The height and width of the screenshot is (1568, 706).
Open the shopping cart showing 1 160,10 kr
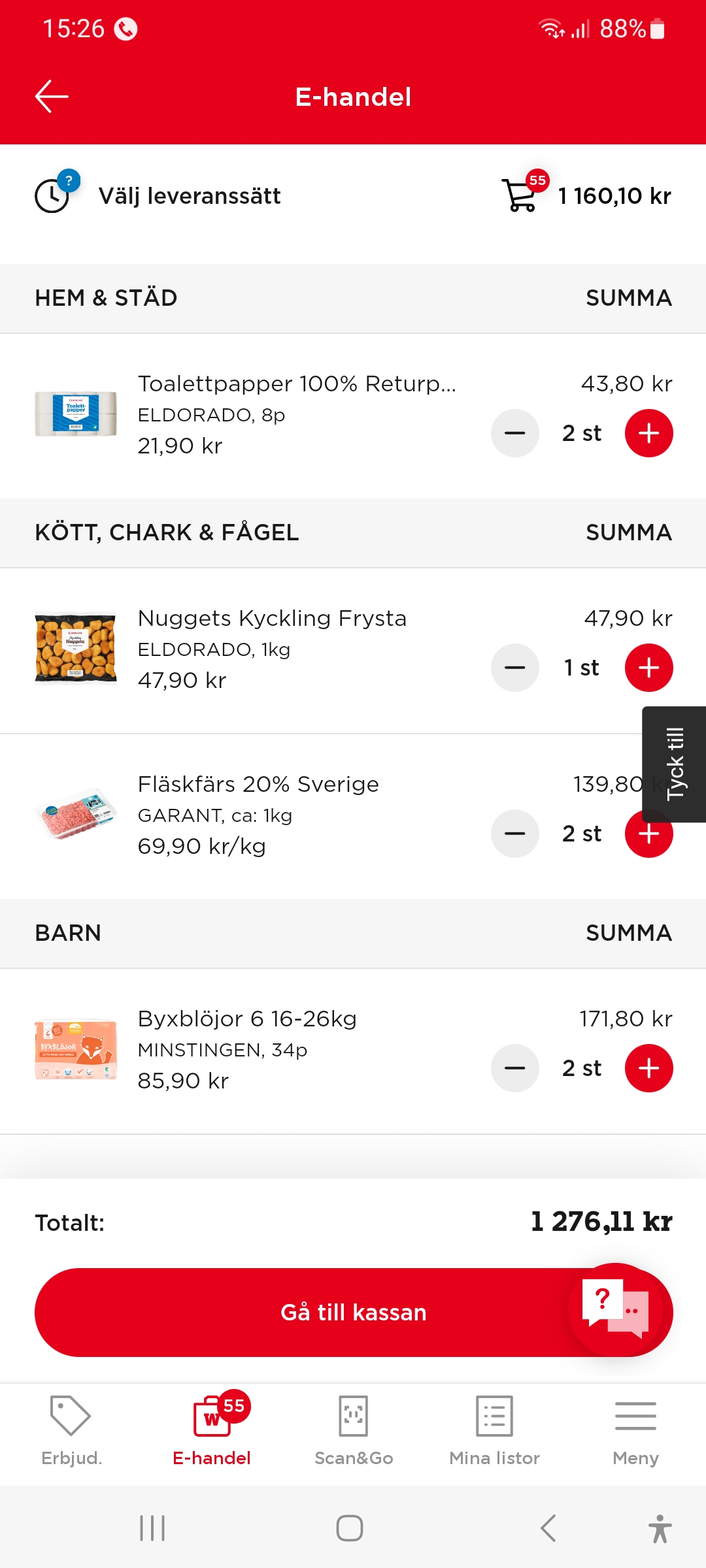587,195
